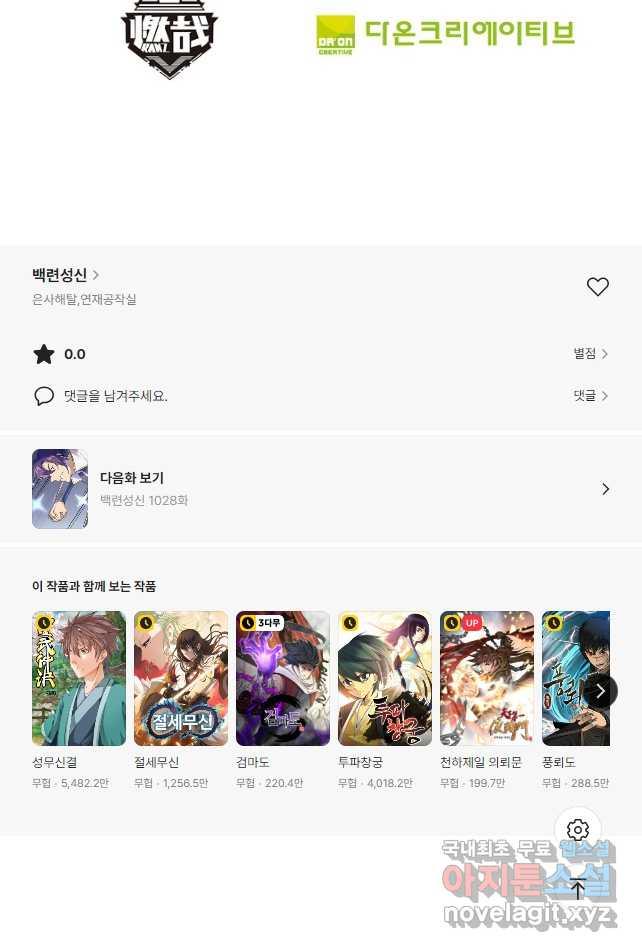Screen dimensions: 642x952
Task: Show more recommended comics with the arrow
Action: 600,691
